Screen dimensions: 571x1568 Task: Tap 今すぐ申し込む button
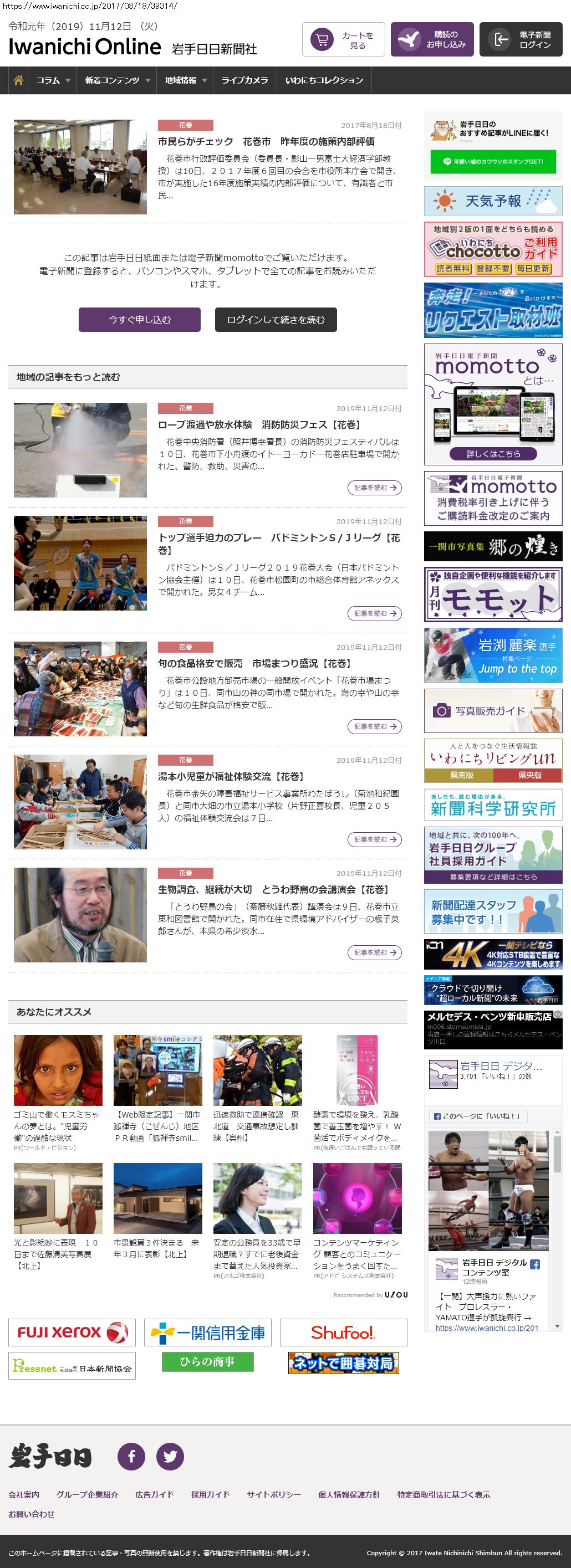coord(139,320)
